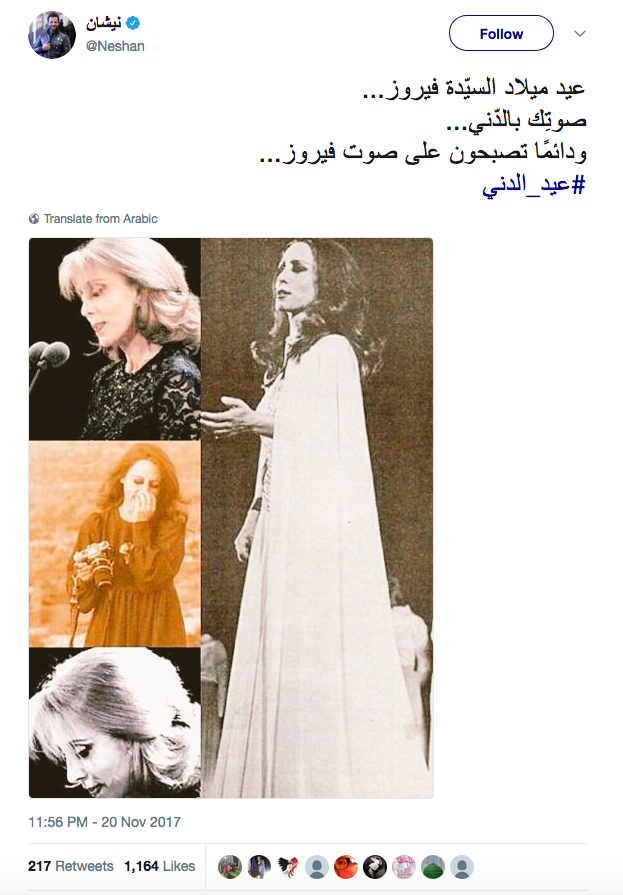Follow the Neshan account
The width and height of the screenshot is (623, 895).
coord(501,34)
